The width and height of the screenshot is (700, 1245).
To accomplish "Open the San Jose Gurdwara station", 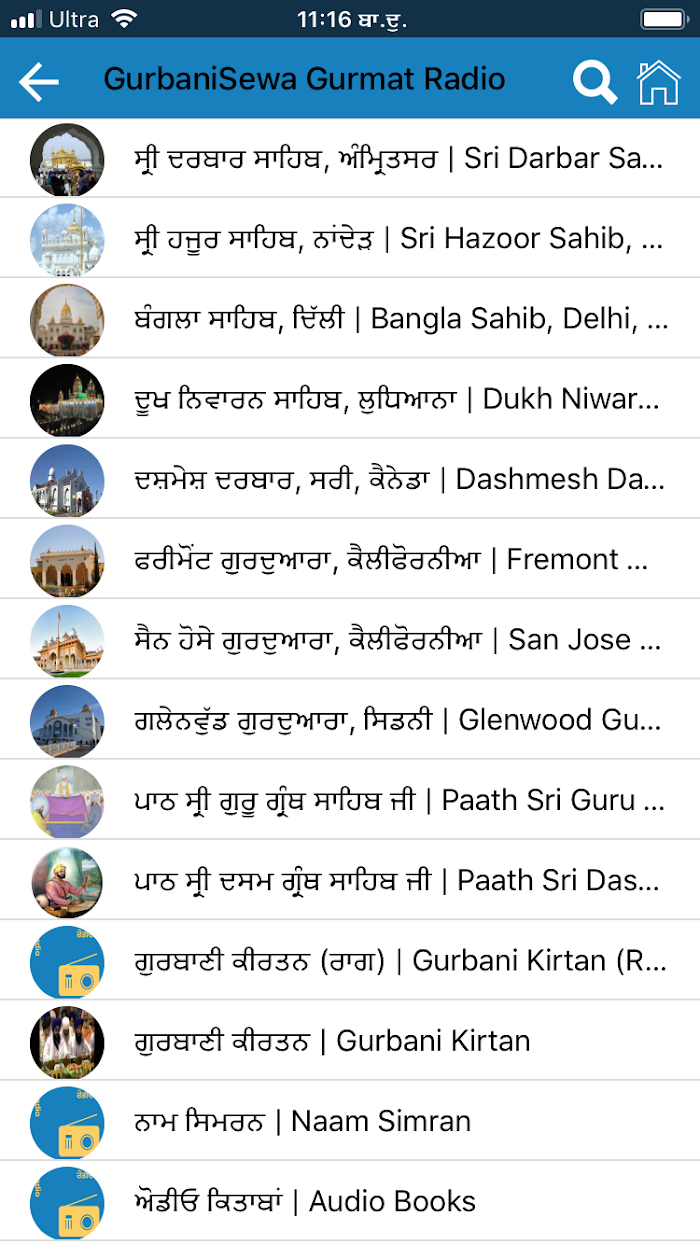I will [350, 639].
